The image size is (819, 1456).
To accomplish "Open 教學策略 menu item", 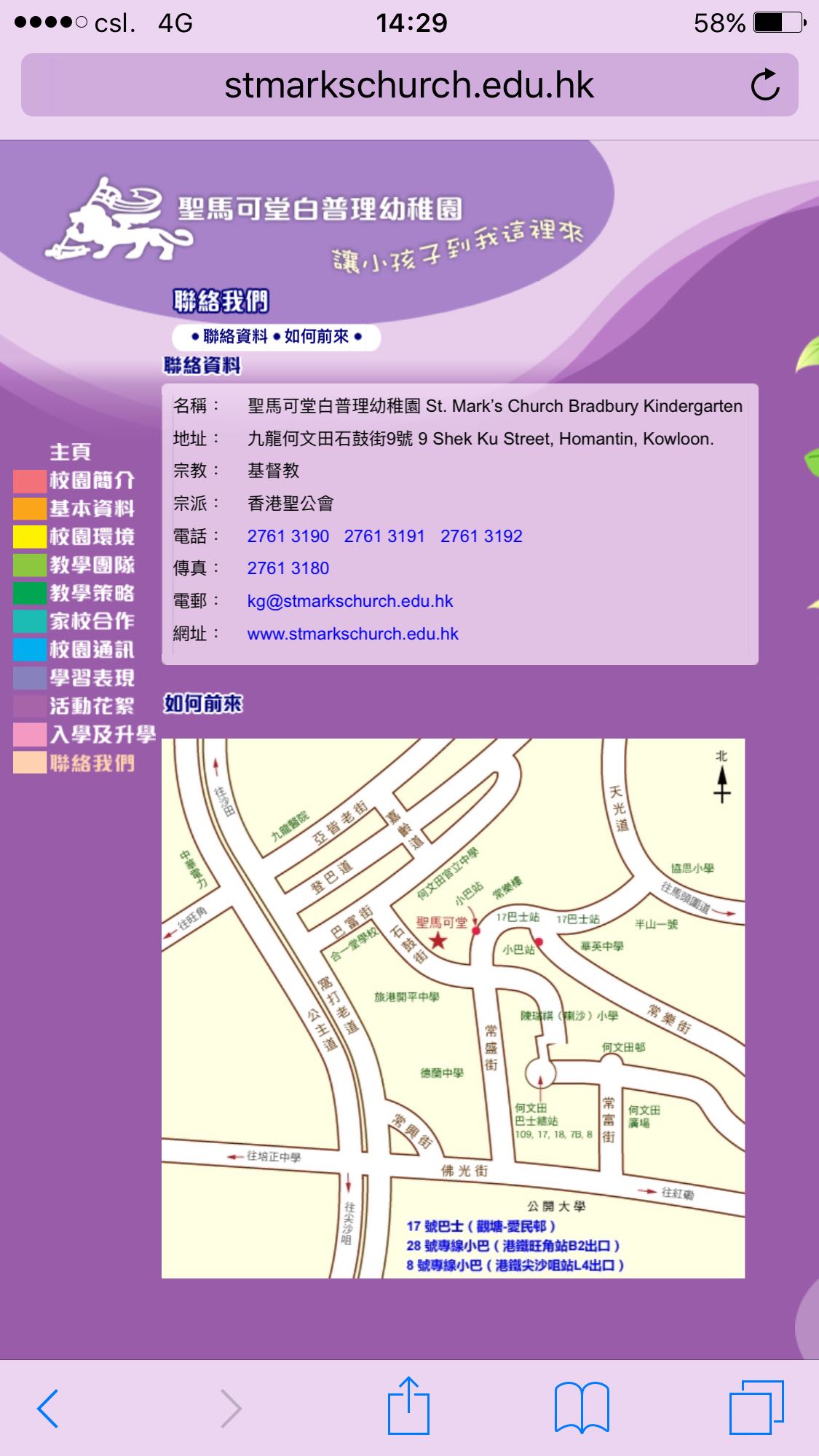I will point(91,593).
